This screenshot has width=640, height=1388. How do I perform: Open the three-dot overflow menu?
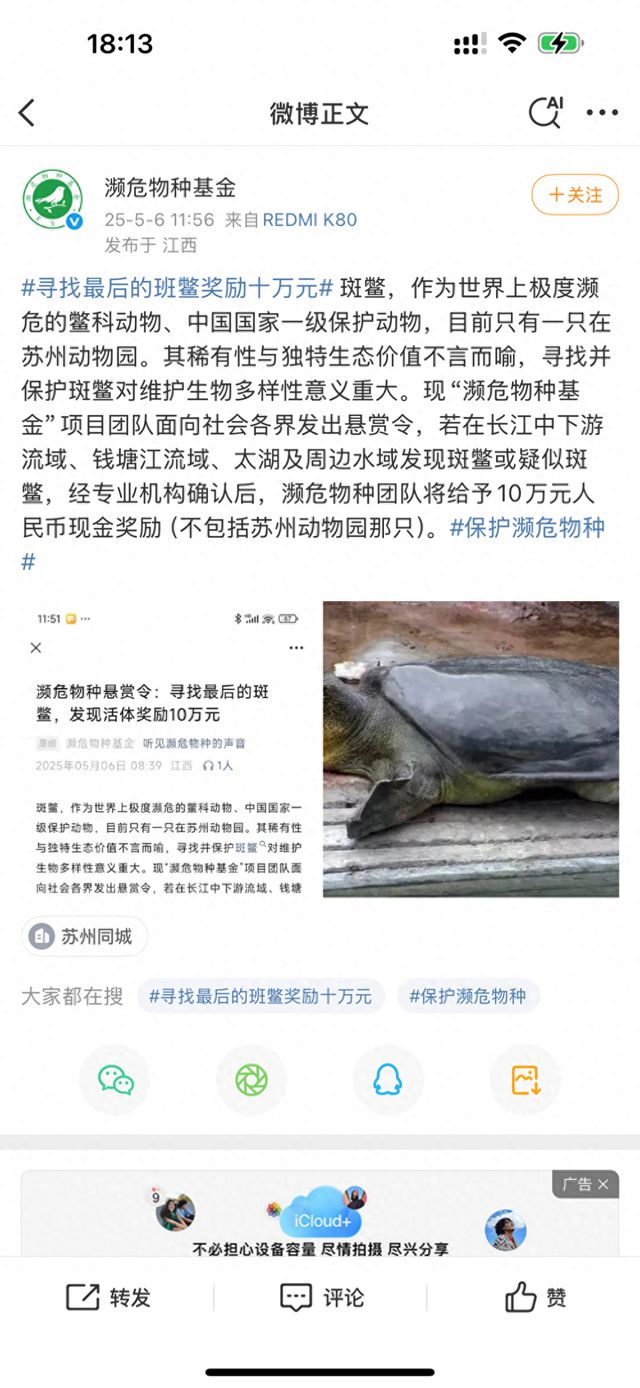coord(602,113)
